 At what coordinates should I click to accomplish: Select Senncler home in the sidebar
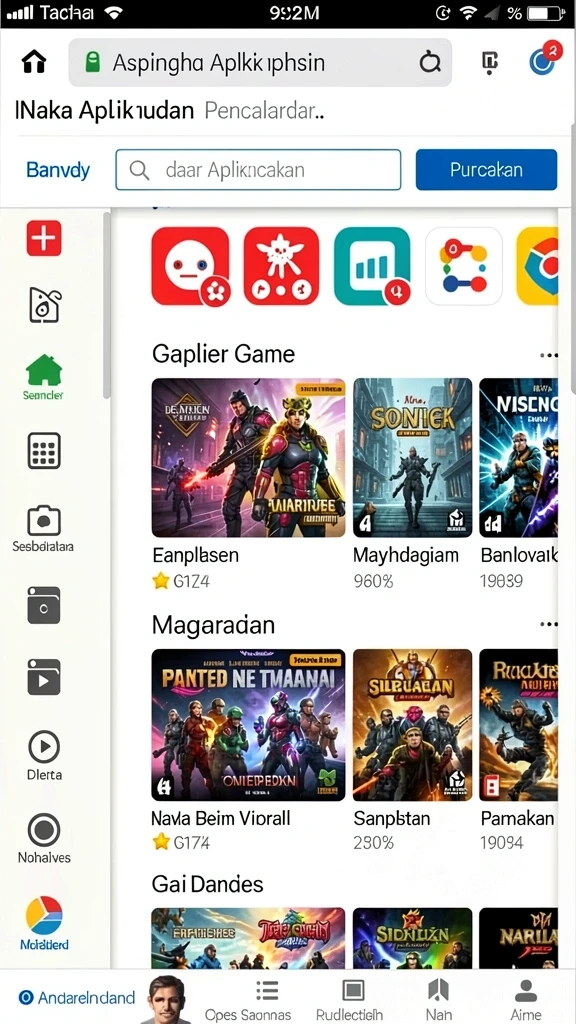pyautogui.click(x=43, y=377)
